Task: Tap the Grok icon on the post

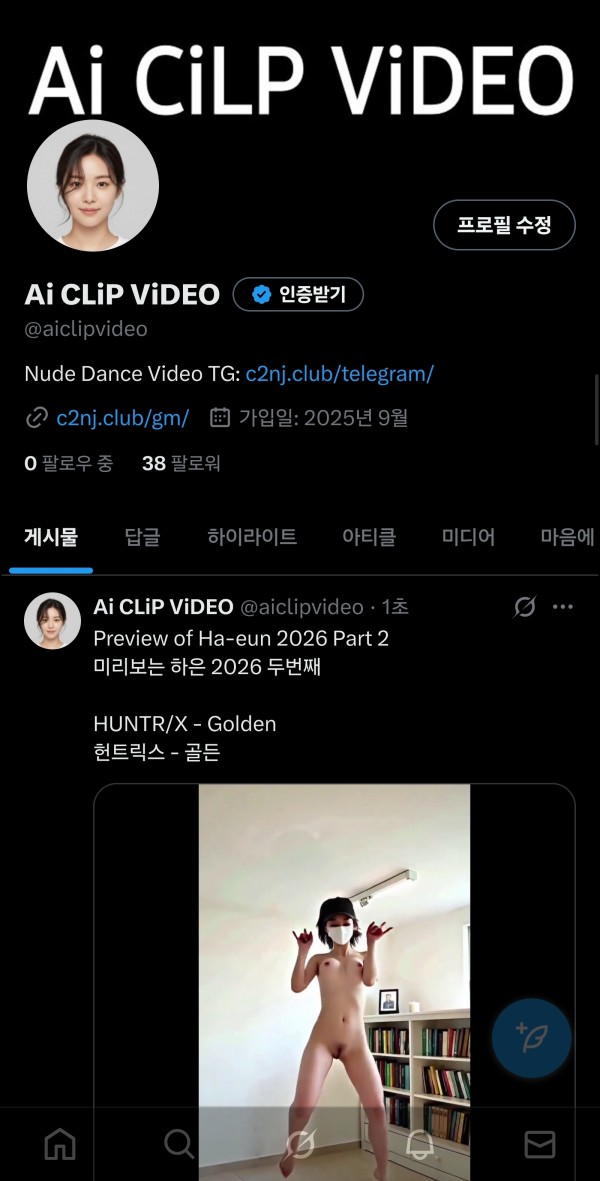Action: point(524,607)
